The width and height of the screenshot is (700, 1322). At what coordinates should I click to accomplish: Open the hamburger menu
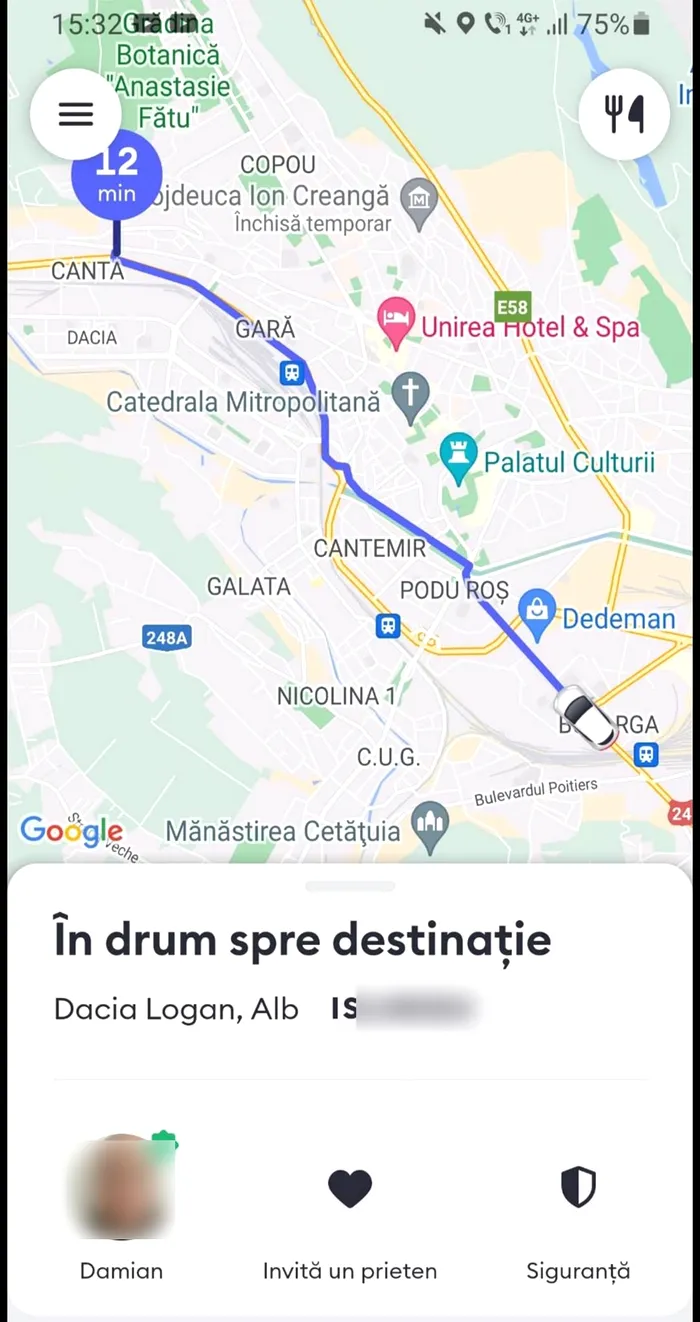point(76,114)
